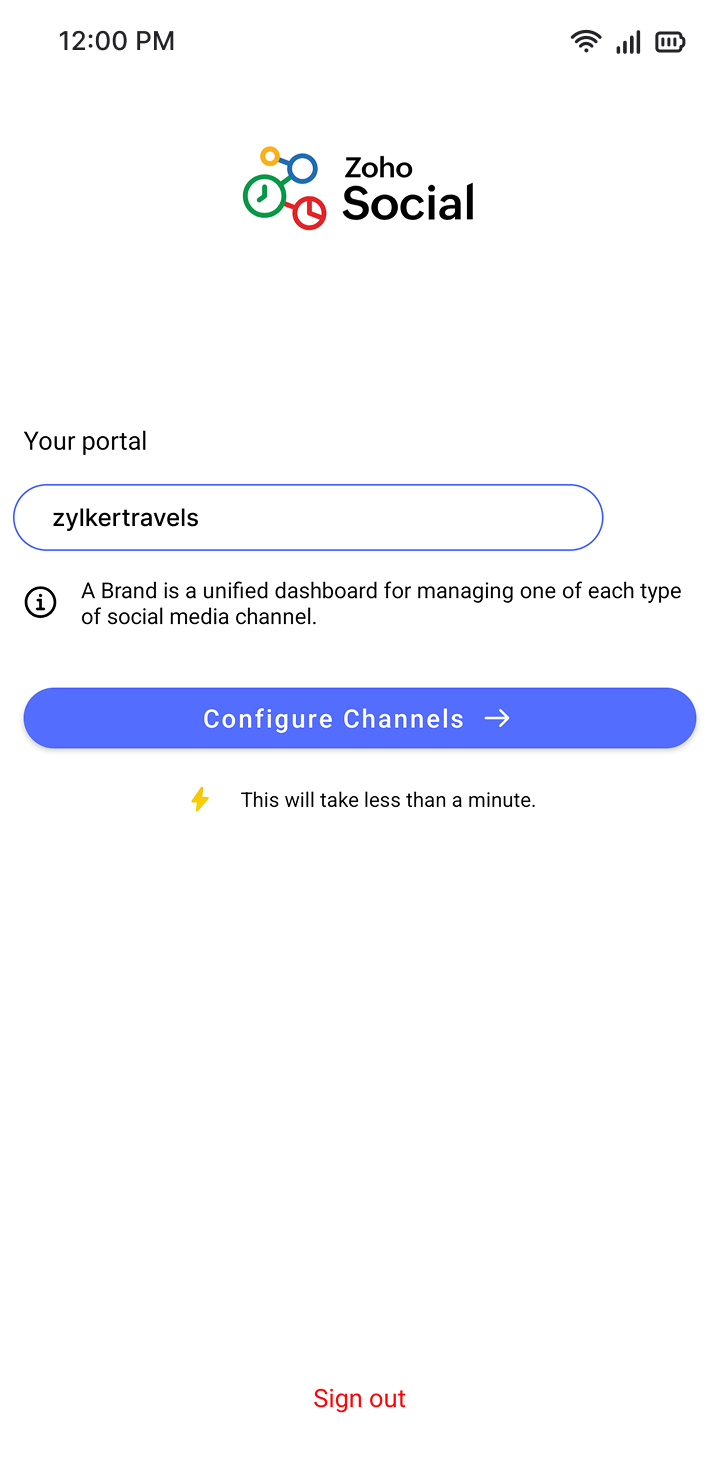Tap the Configure Channels button
This screenshot has height=1484, width=721.
tap(360, 718)
